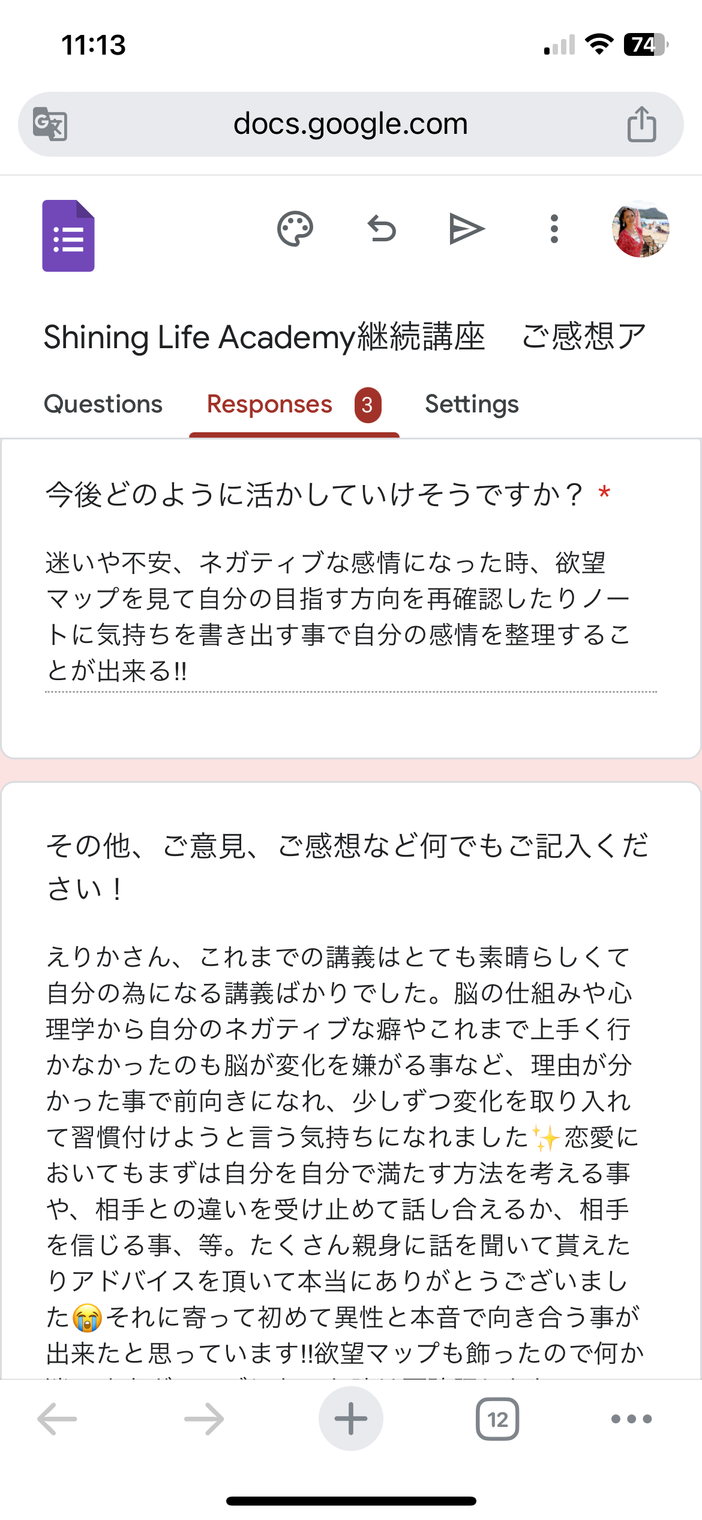This screenshot has width=702, height=1520.
Task: Share this page from the browser
Action: point(641,124)
